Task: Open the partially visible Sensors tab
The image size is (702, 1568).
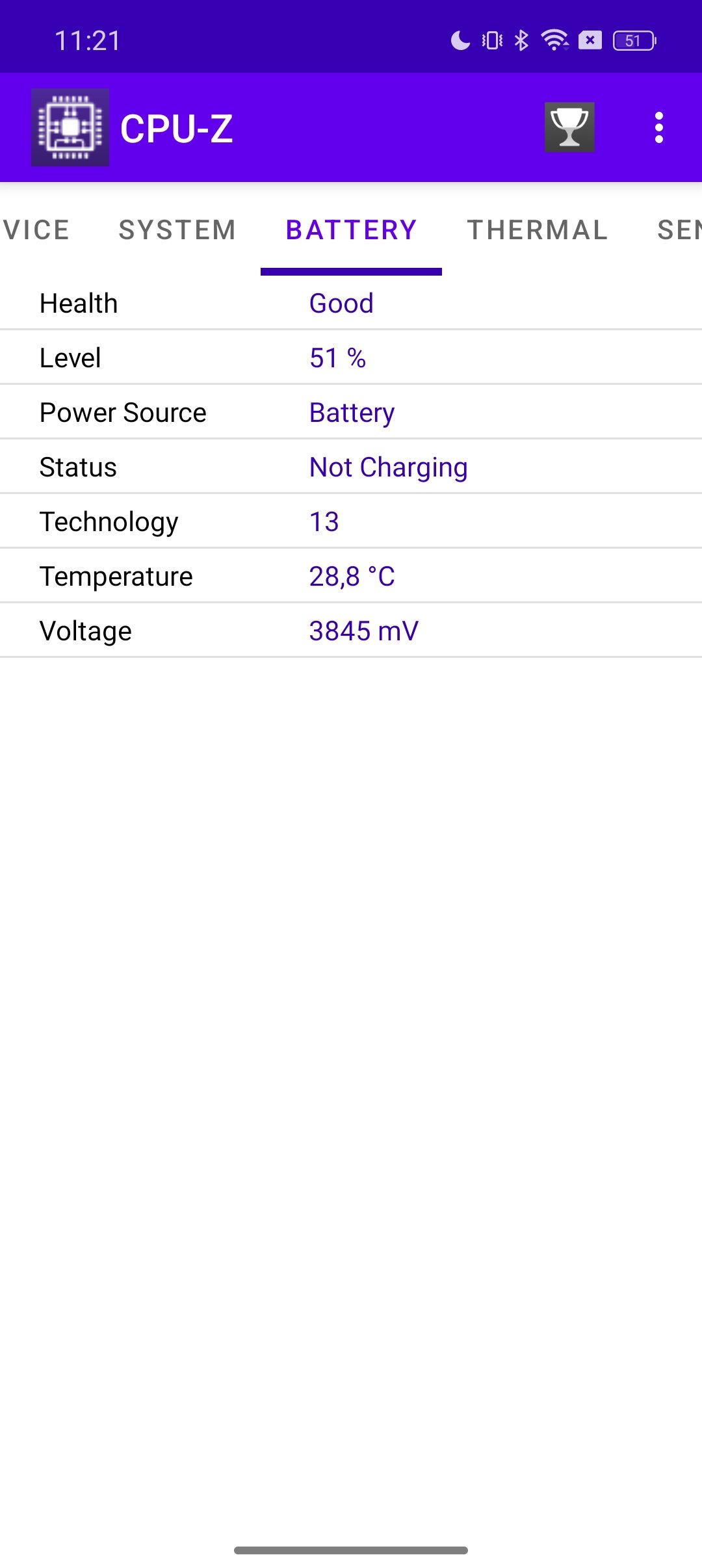Action: click(x=678, y=230)
